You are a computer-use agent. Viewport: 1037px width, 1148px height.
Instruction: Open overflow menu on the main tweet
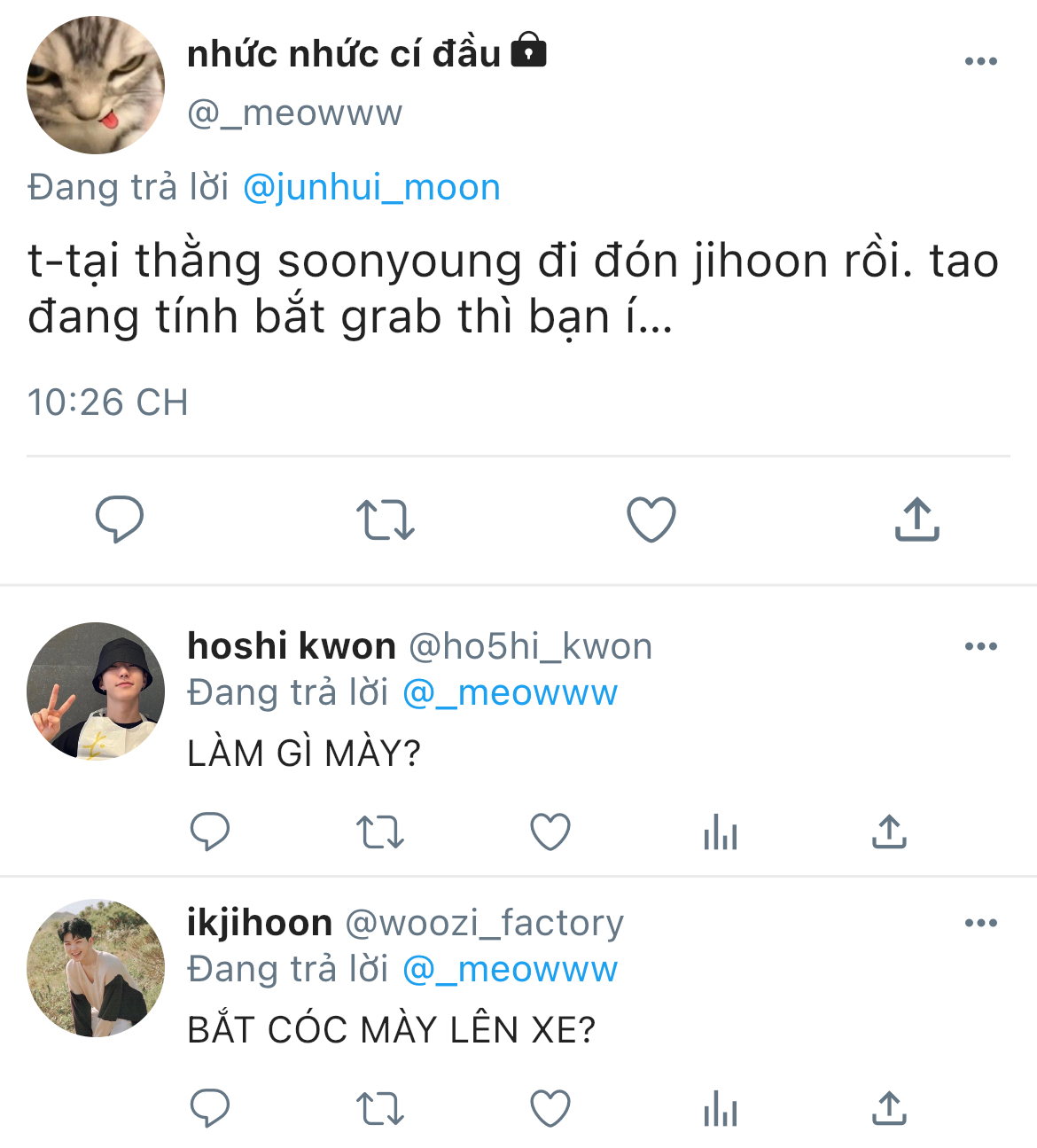click(980, 61)
